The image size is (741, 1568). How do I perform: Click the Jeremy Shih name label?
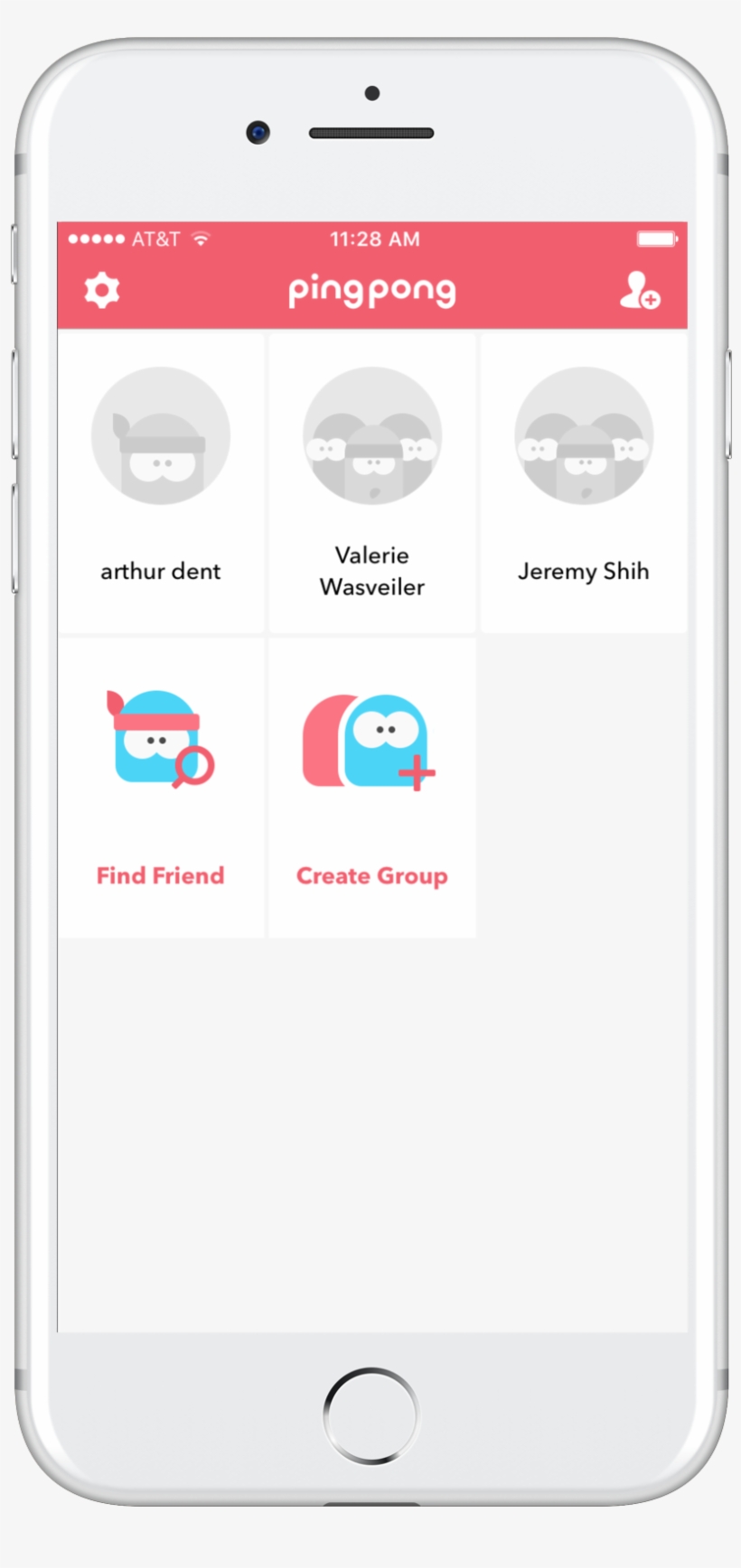click(x=584, y=571)
